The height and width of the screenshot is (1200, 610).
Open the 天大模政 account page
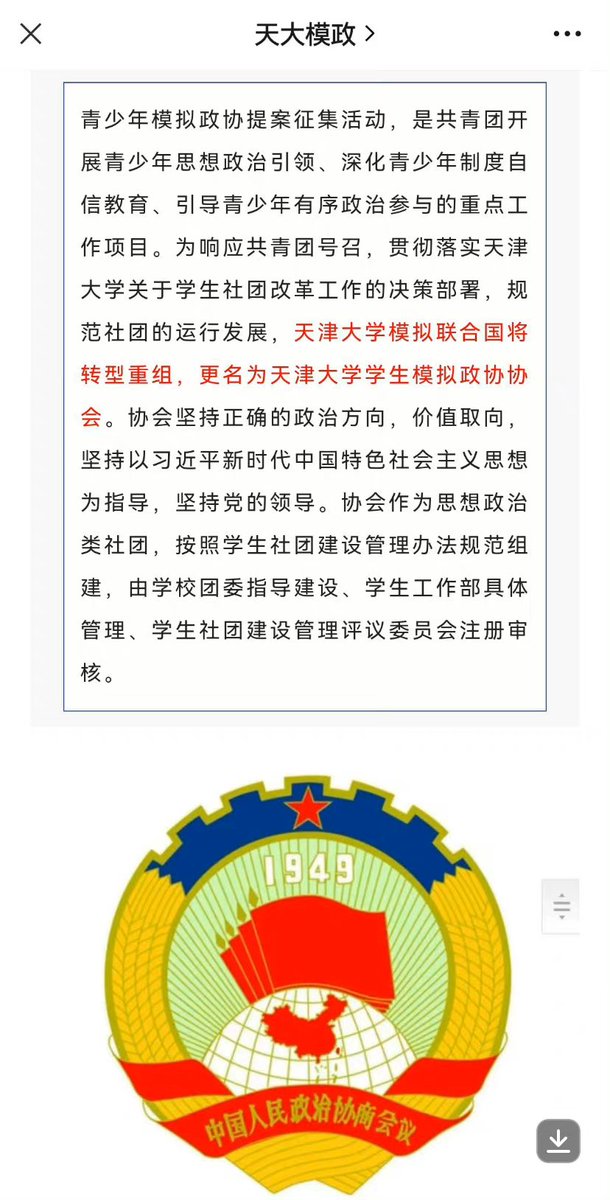tap(315, 34)
